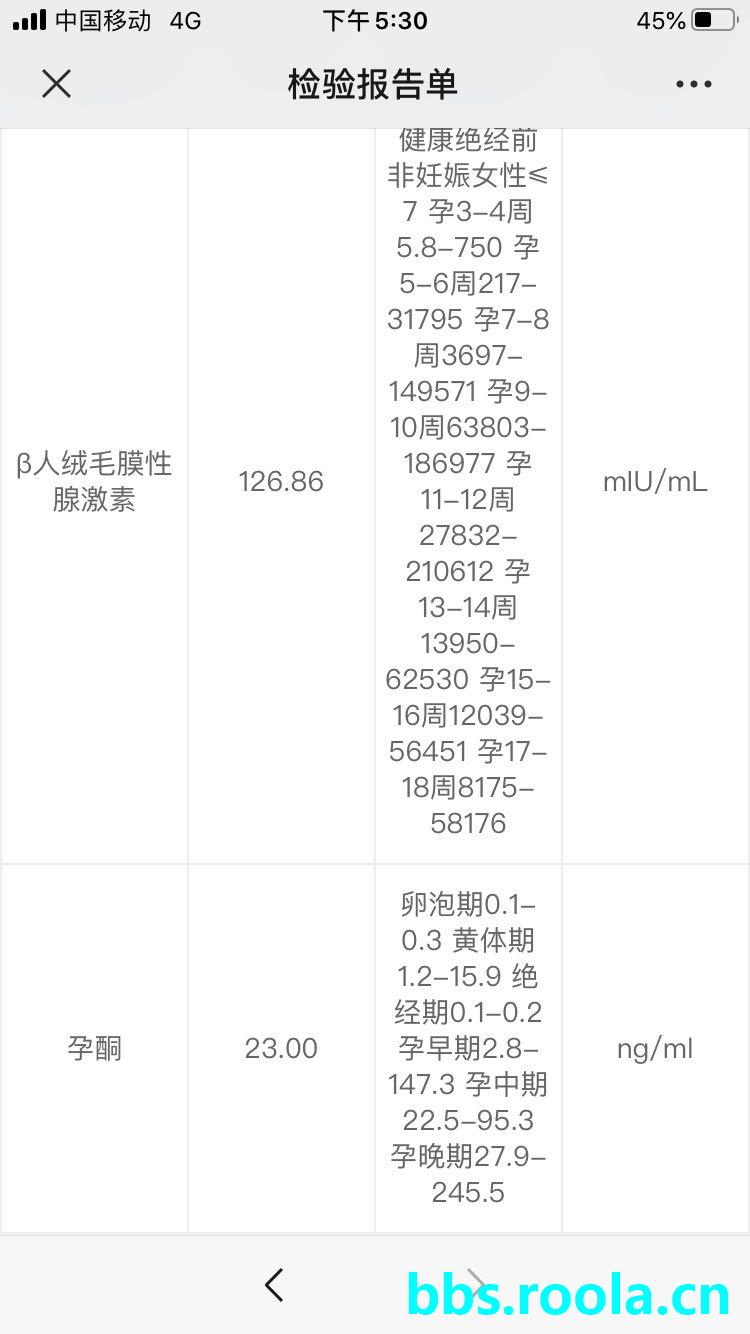Close the lab report page

(x=57, y=84)
